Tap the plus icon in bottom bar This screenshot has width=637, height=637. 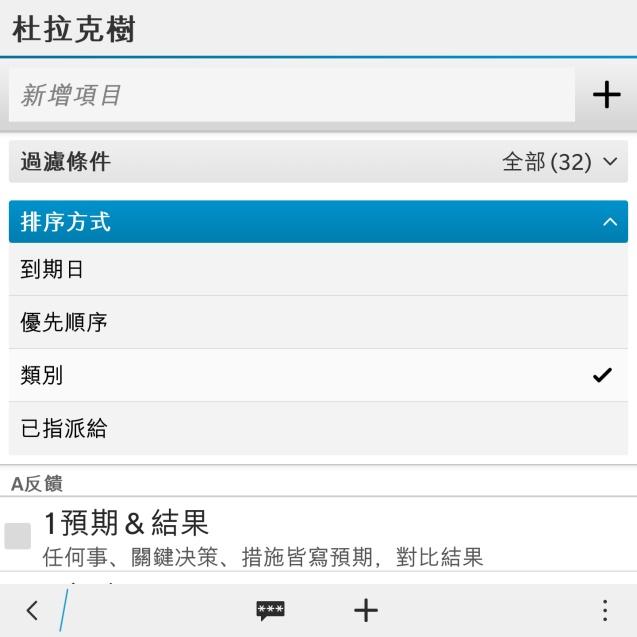[x=366, y=610]
